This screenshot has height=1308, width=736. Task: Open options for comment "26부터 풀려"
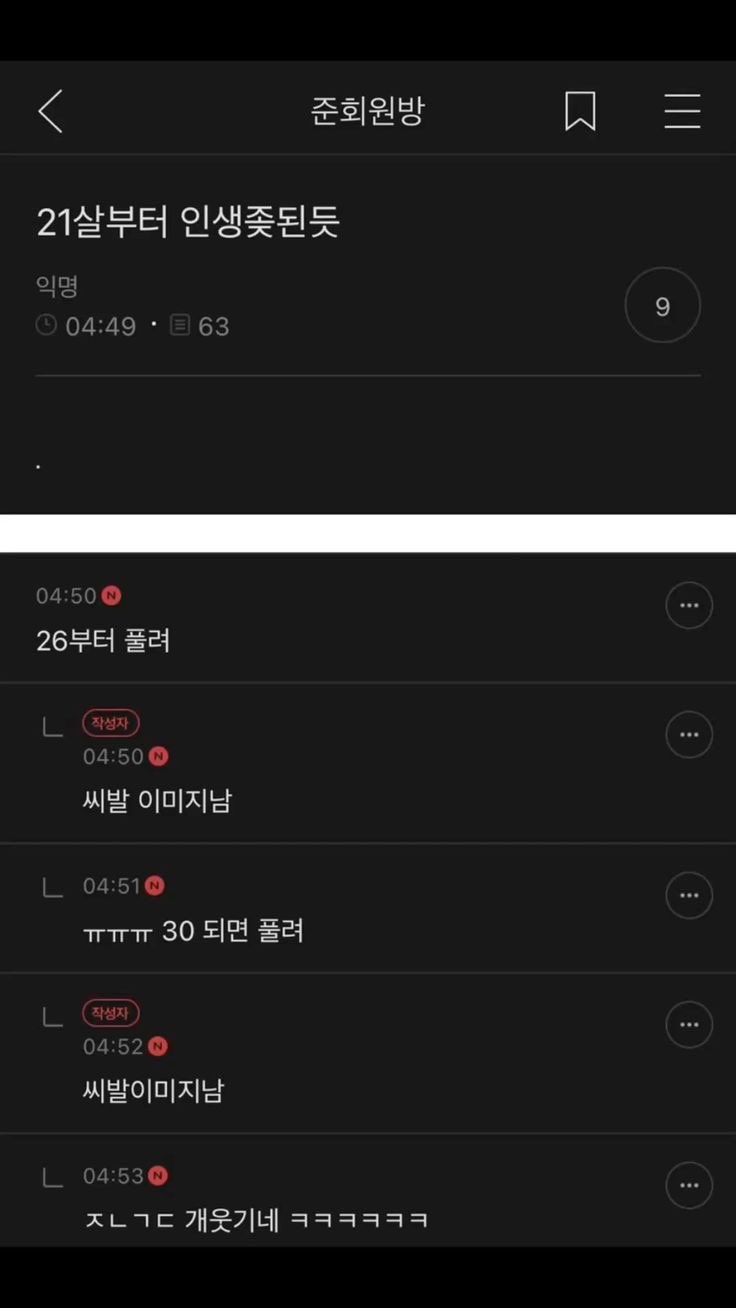click(x=689, y=606)
